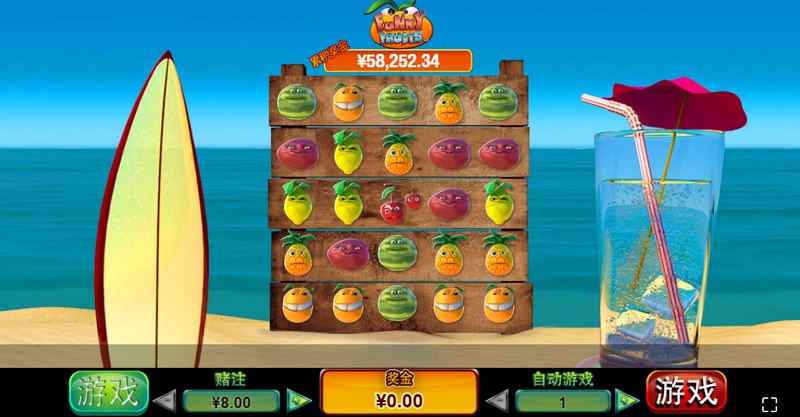Decrease the 自动游戏 spin count

coord(499,400)
